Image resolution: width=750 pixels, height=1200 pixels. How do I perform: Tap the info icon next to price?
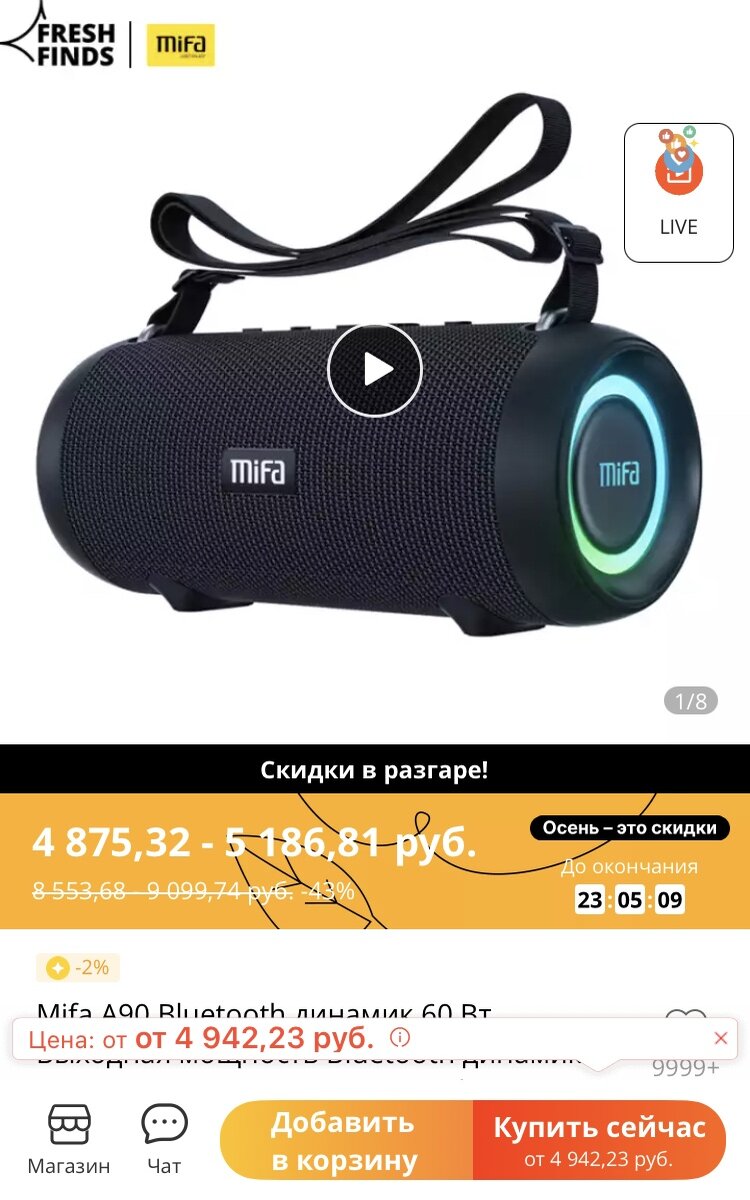pos(400,1038)
